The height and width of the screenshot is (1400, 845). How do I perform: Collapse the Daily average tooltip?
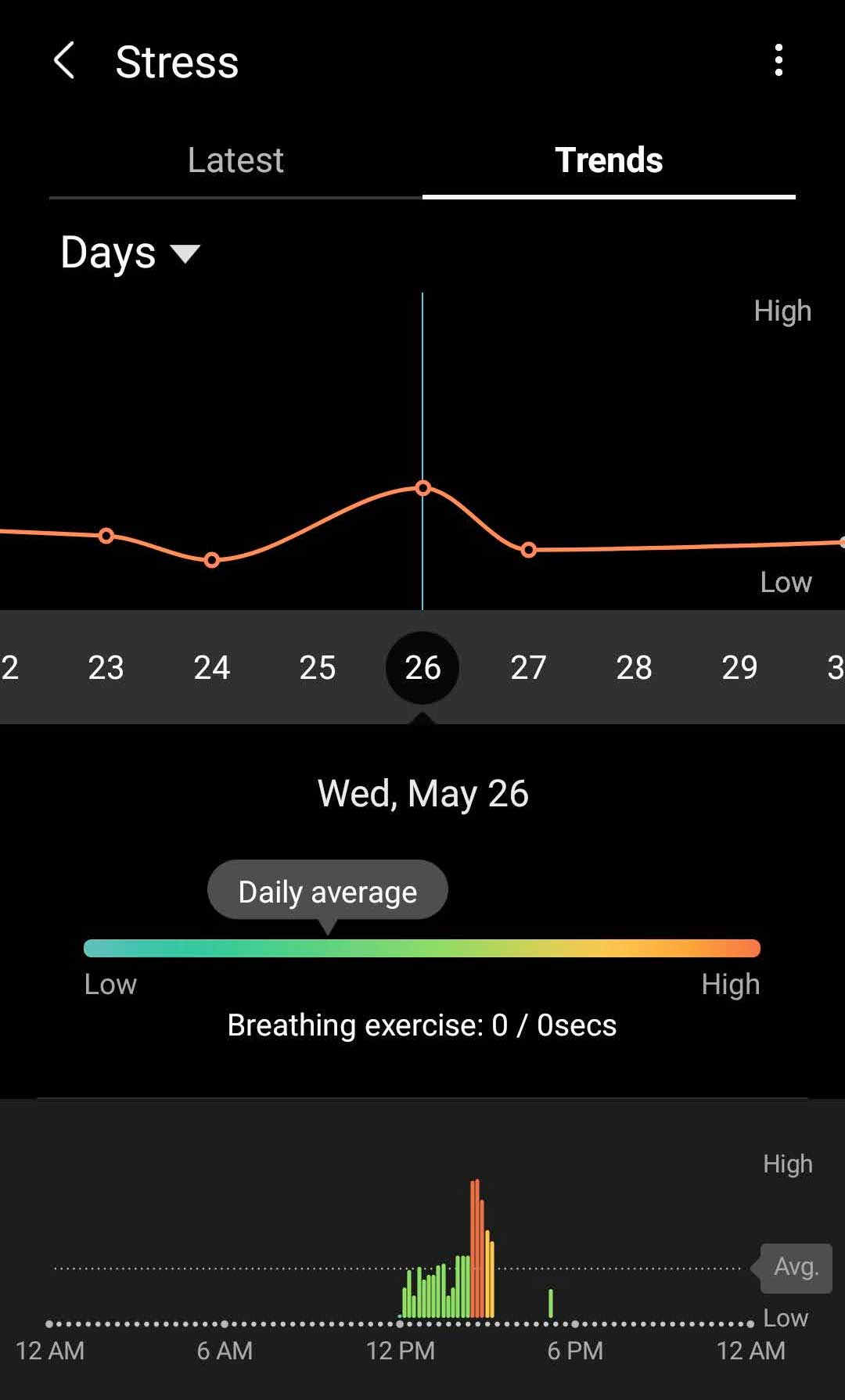pos(328,890)
